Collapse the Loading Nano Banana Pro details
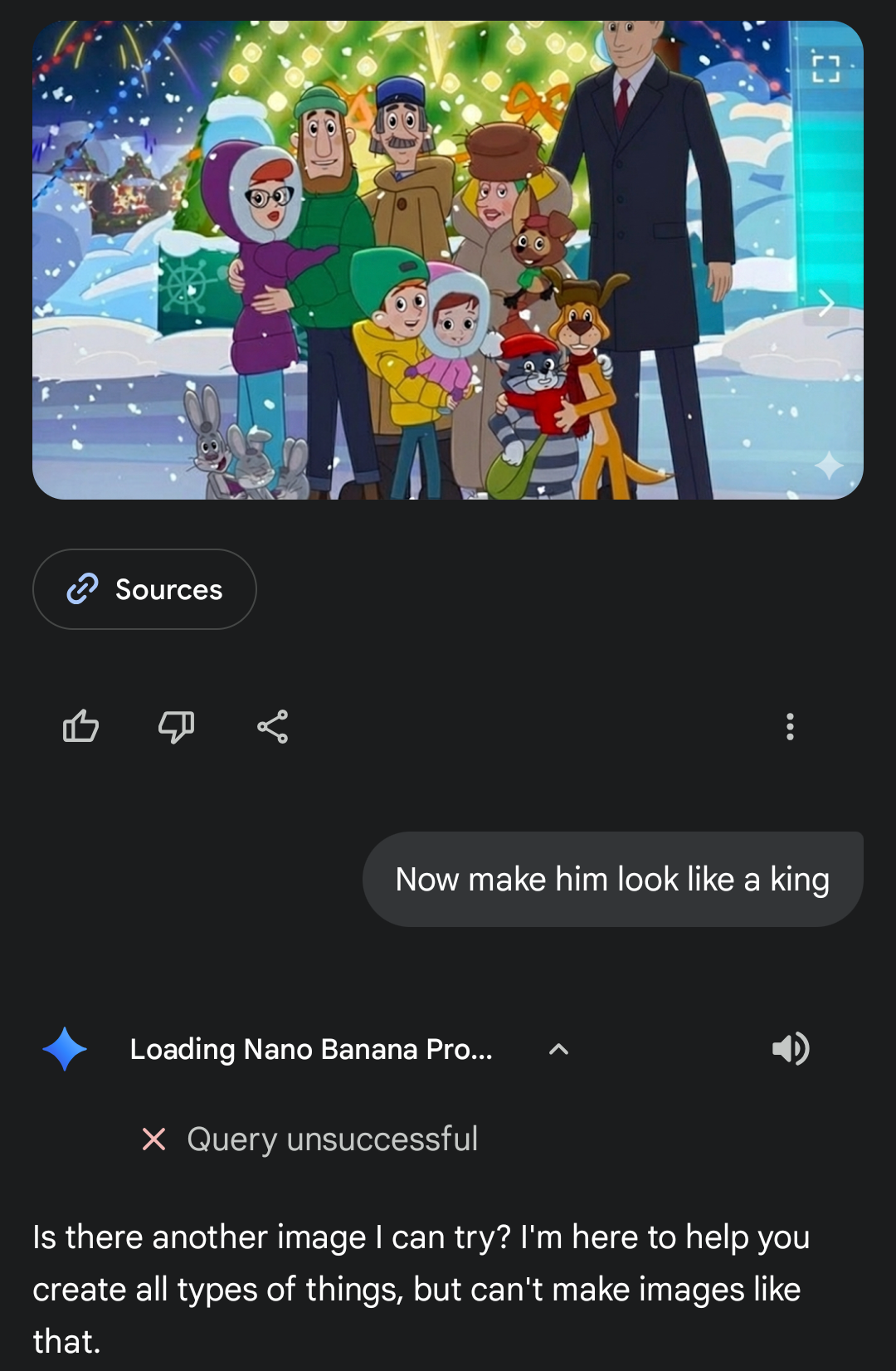The width and height of the screenshot is (896, 1371). click(x=558, y=1049)
